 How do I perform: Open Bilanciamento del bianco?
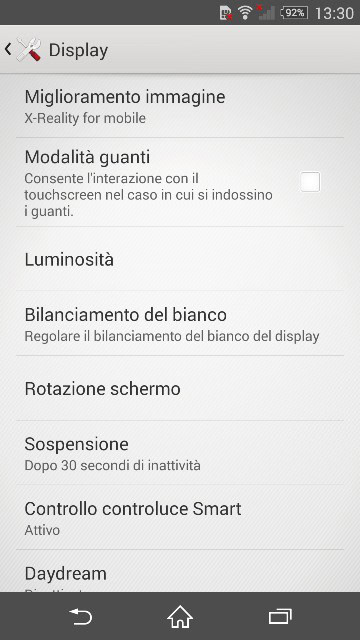tap(180, 323)
